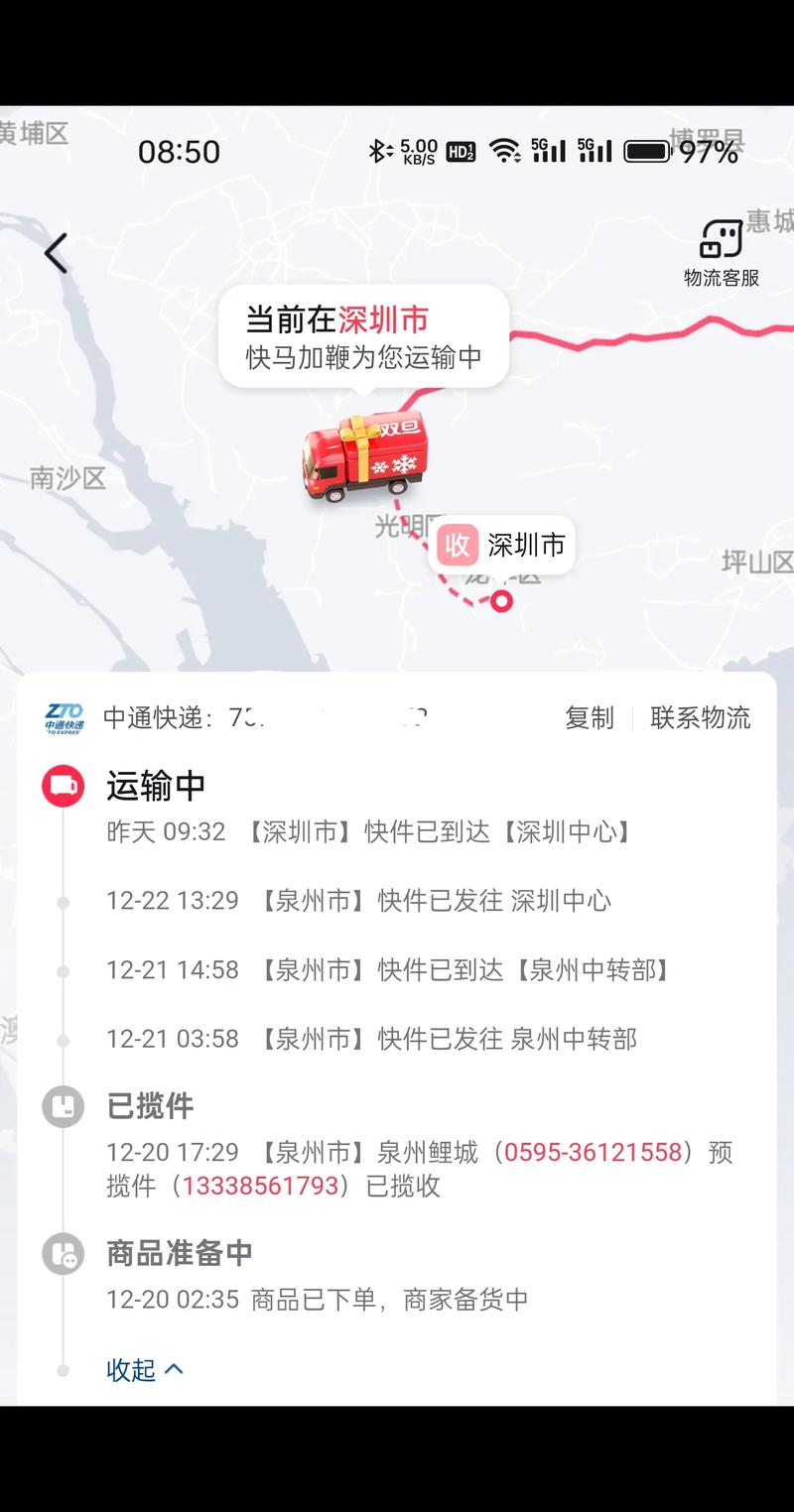Image resolution: width=794 pixels, height=1512 pixels.
Task: Tap the 已揽件 clock status icon
Action: 61,1105
